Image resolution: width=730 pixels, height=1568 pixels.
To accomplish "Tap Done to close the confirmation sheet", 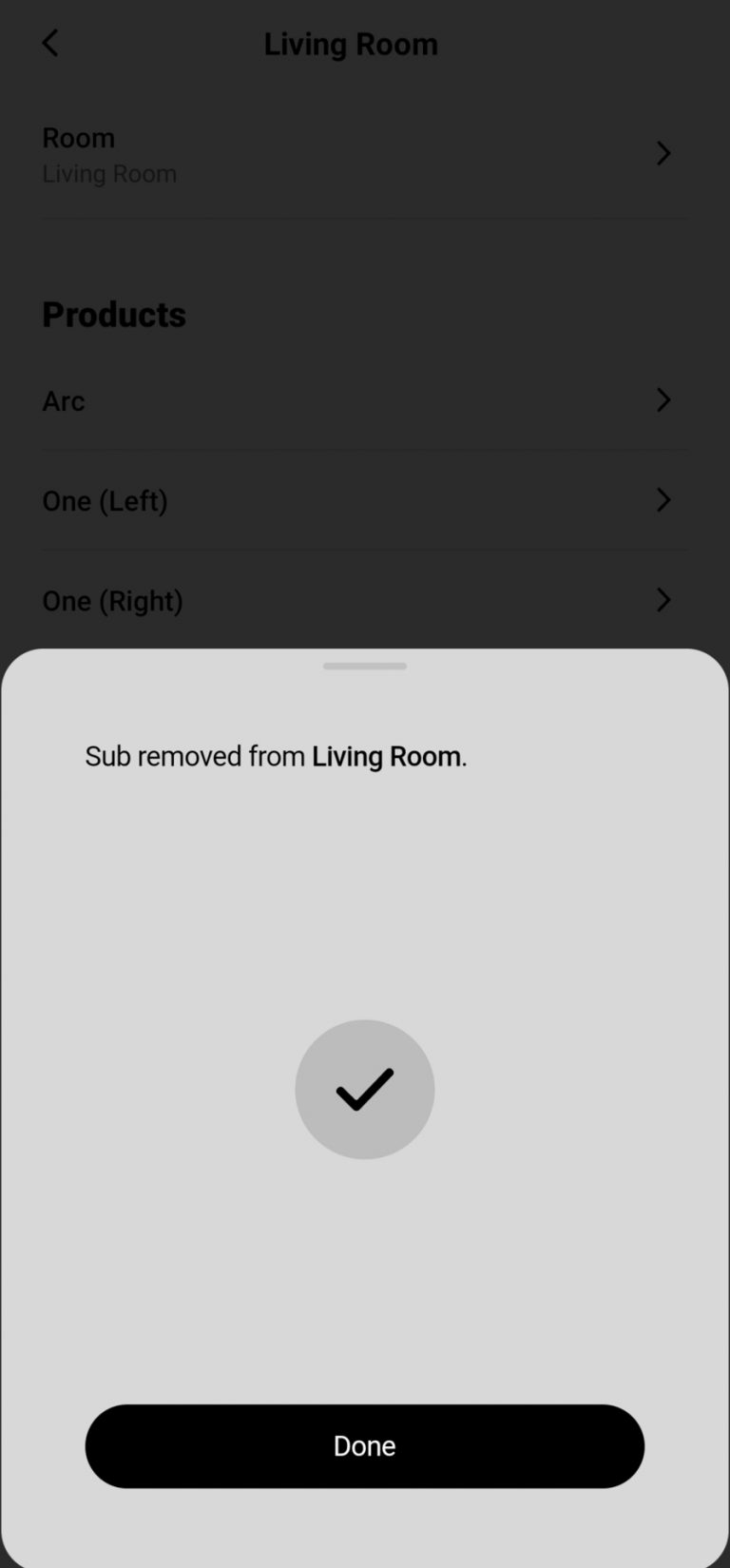I will [364, 1445].
